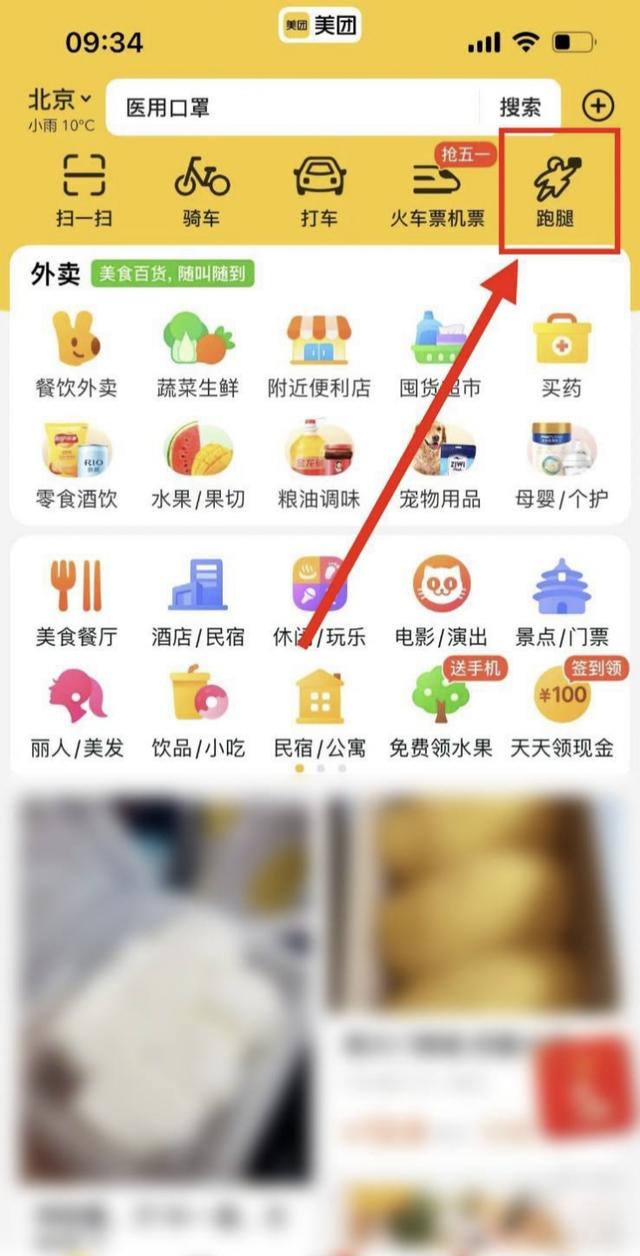The image size is (640, 1256).
Task: Open 天天领现金
Action: click(x=561, y=712)
